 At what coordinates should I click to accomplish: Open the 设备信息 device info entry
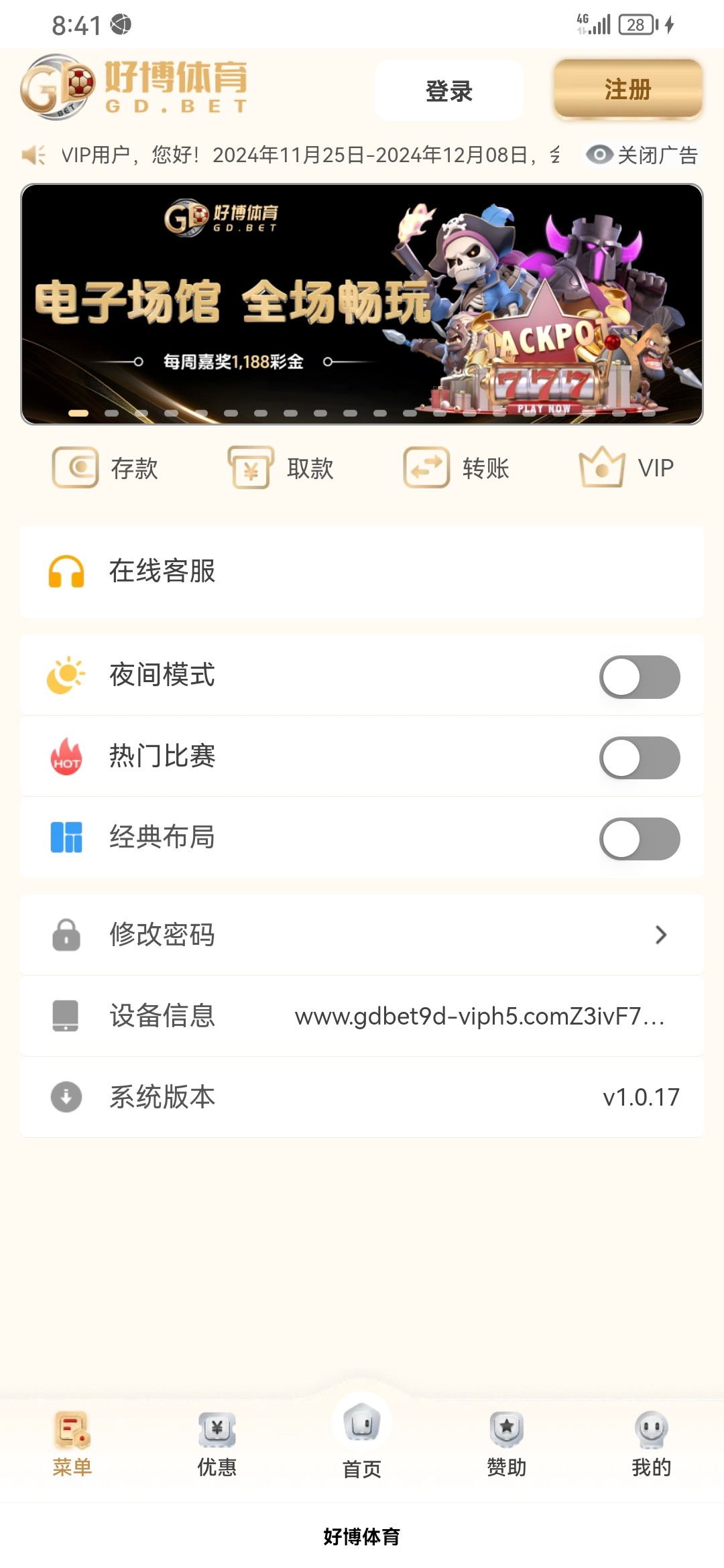click(362, 1017)
